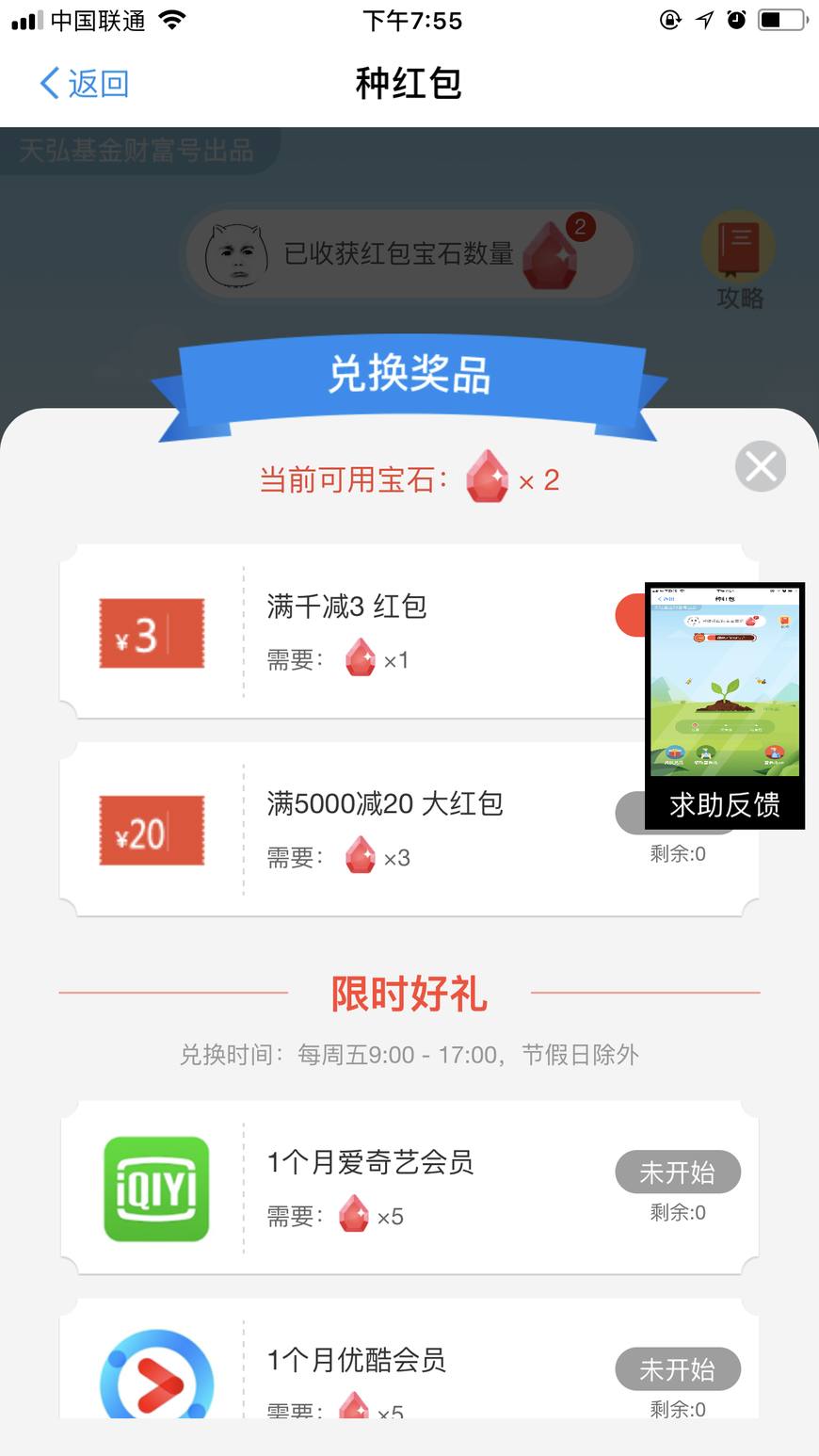Tap the iQIYI app icon
The width and height of the screenshot is (819, 1456).
pyautogui.click(x=155, y=1189)
